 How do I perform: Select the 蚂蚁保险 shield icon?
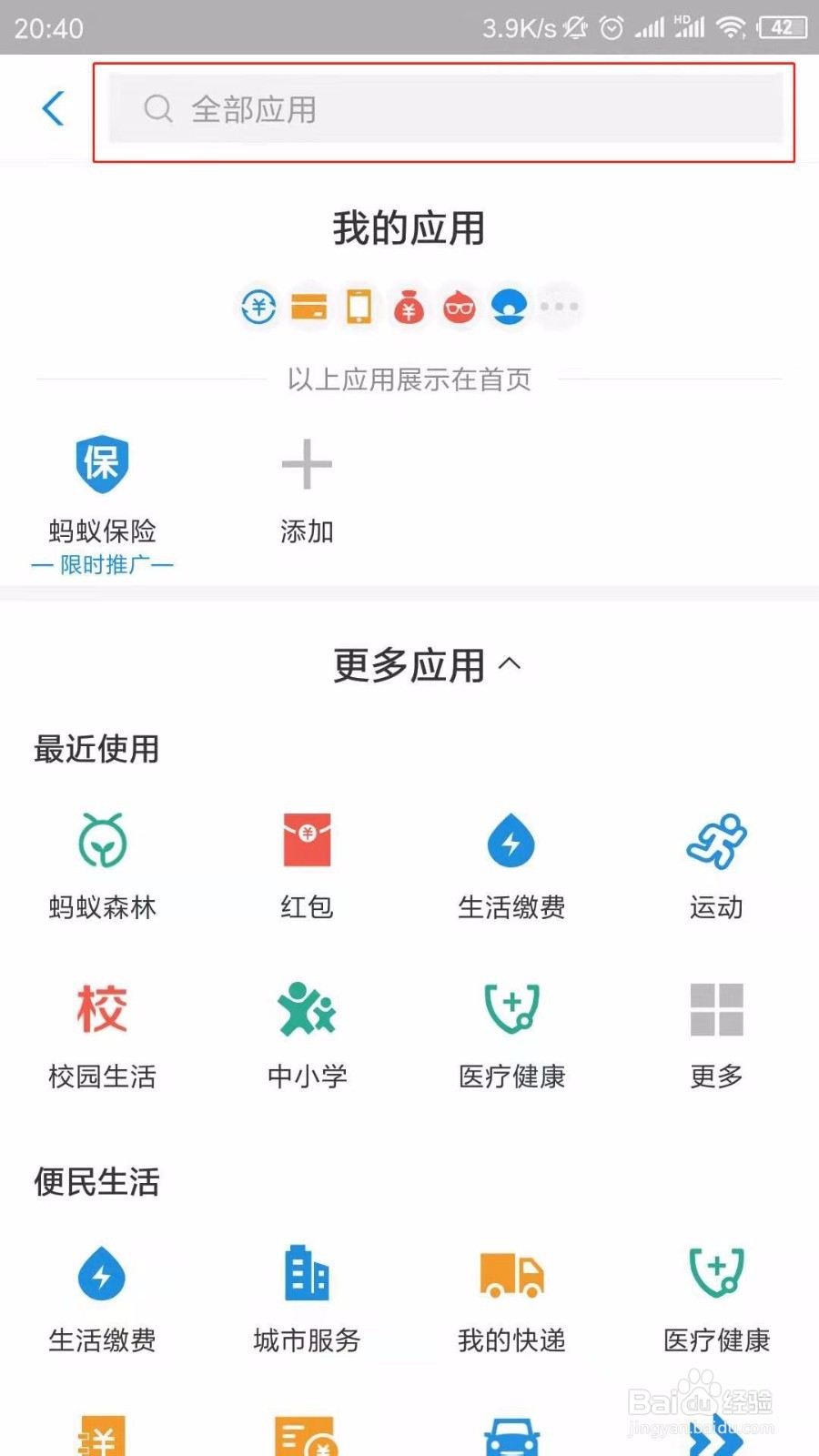[x=102, y=462]
